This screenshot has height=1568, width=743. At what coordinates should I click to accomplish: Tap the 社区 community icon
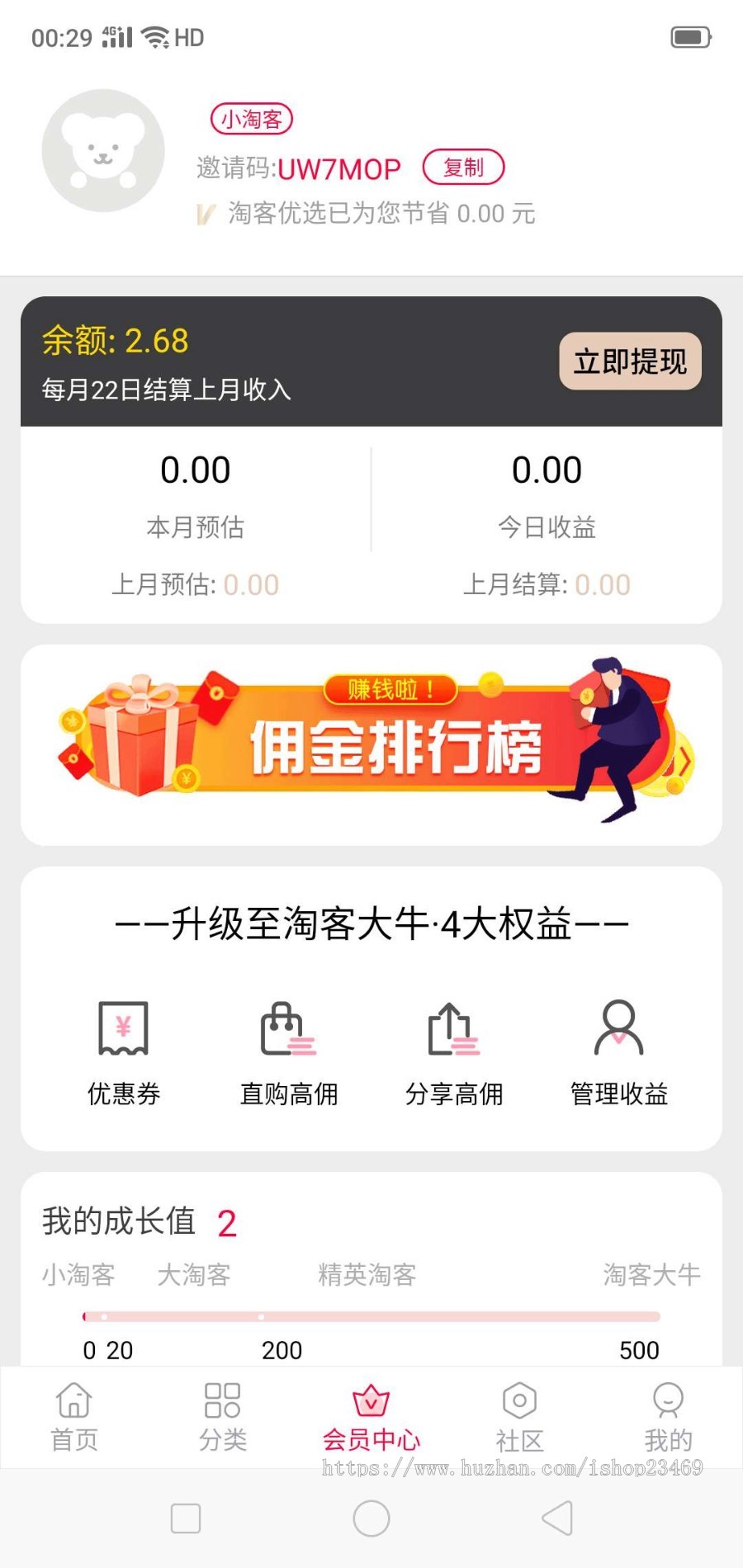[x=519, y=1400]
